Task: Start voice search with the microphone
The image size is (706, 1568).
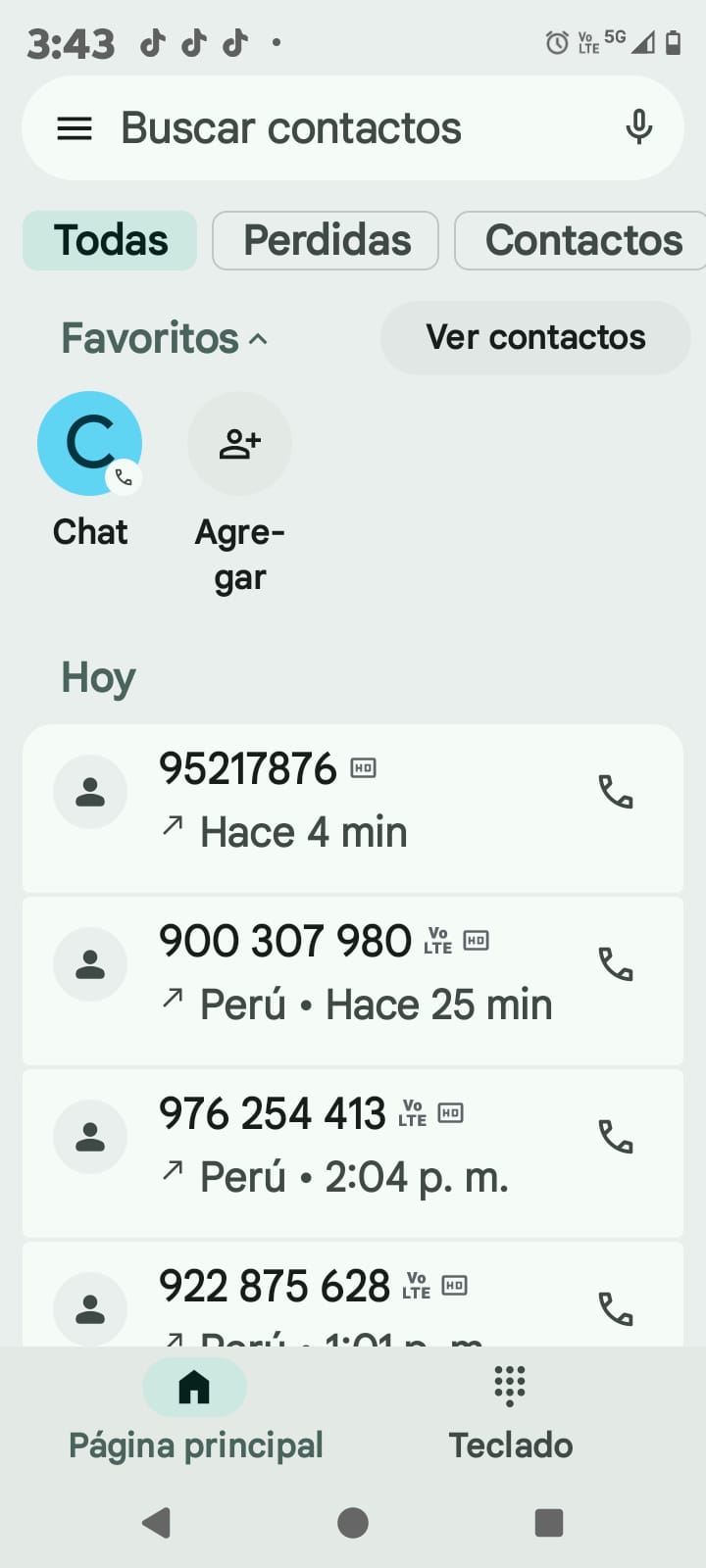Action: pos(638,128)
